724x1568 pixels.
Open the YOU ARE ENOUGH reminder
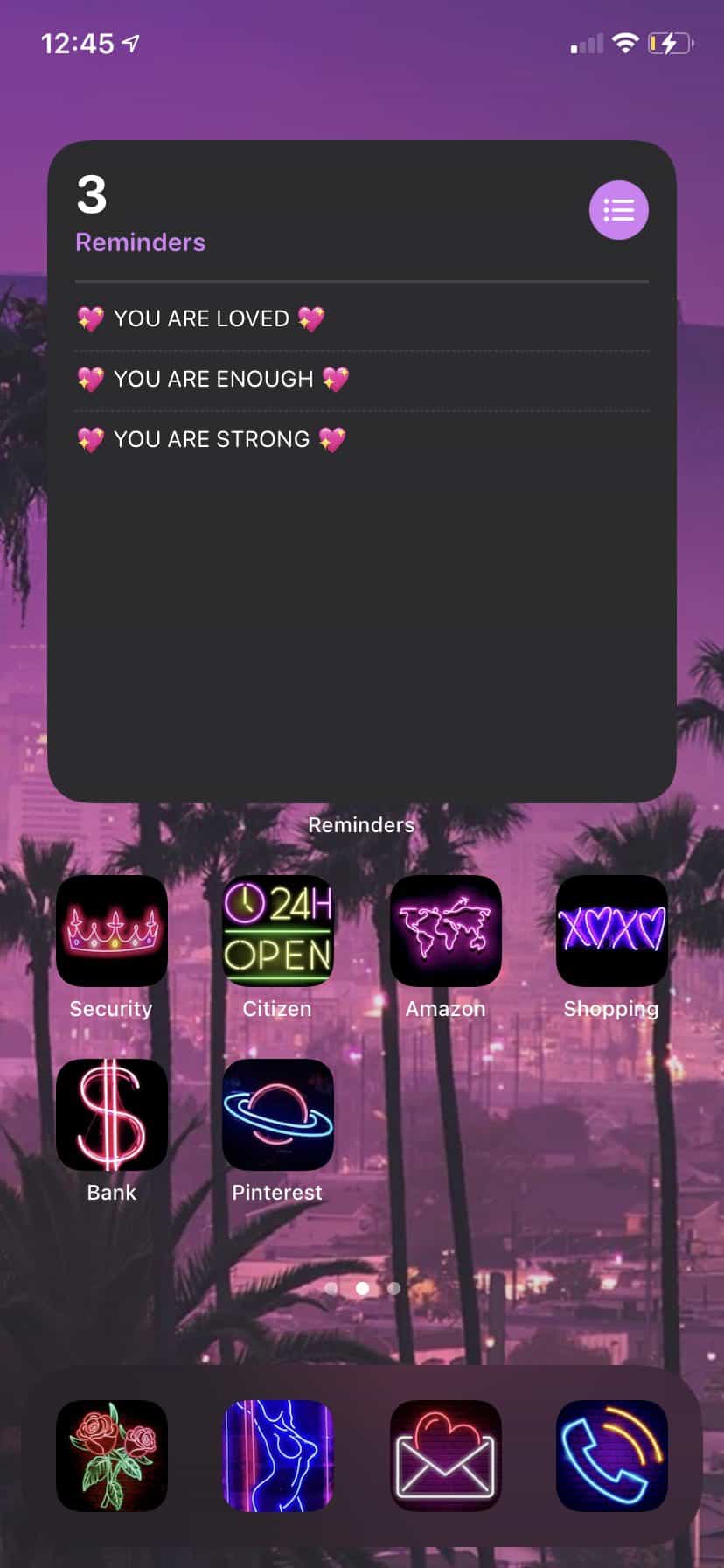213,379
